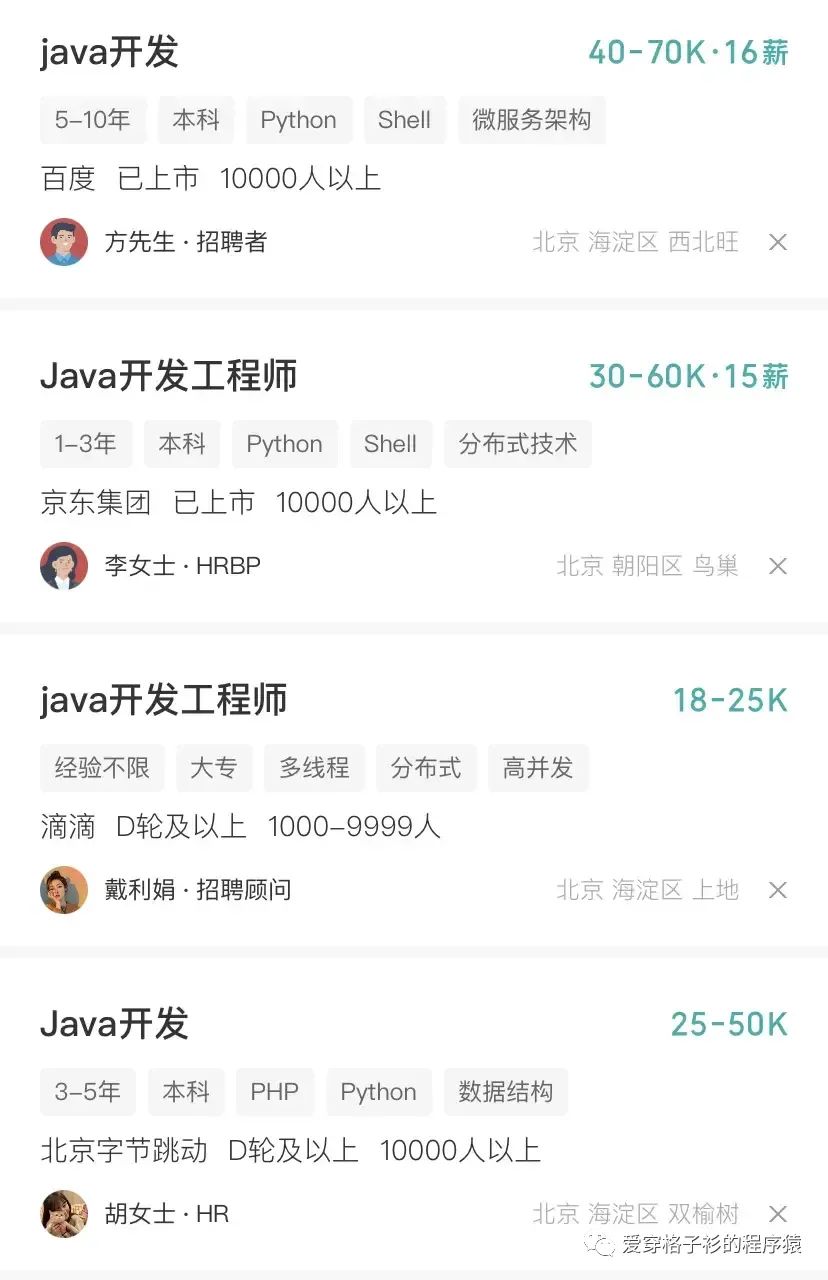
Task: Open 戴利娟's avatar on the 滴滴 job card
Action: click(64, 890)
